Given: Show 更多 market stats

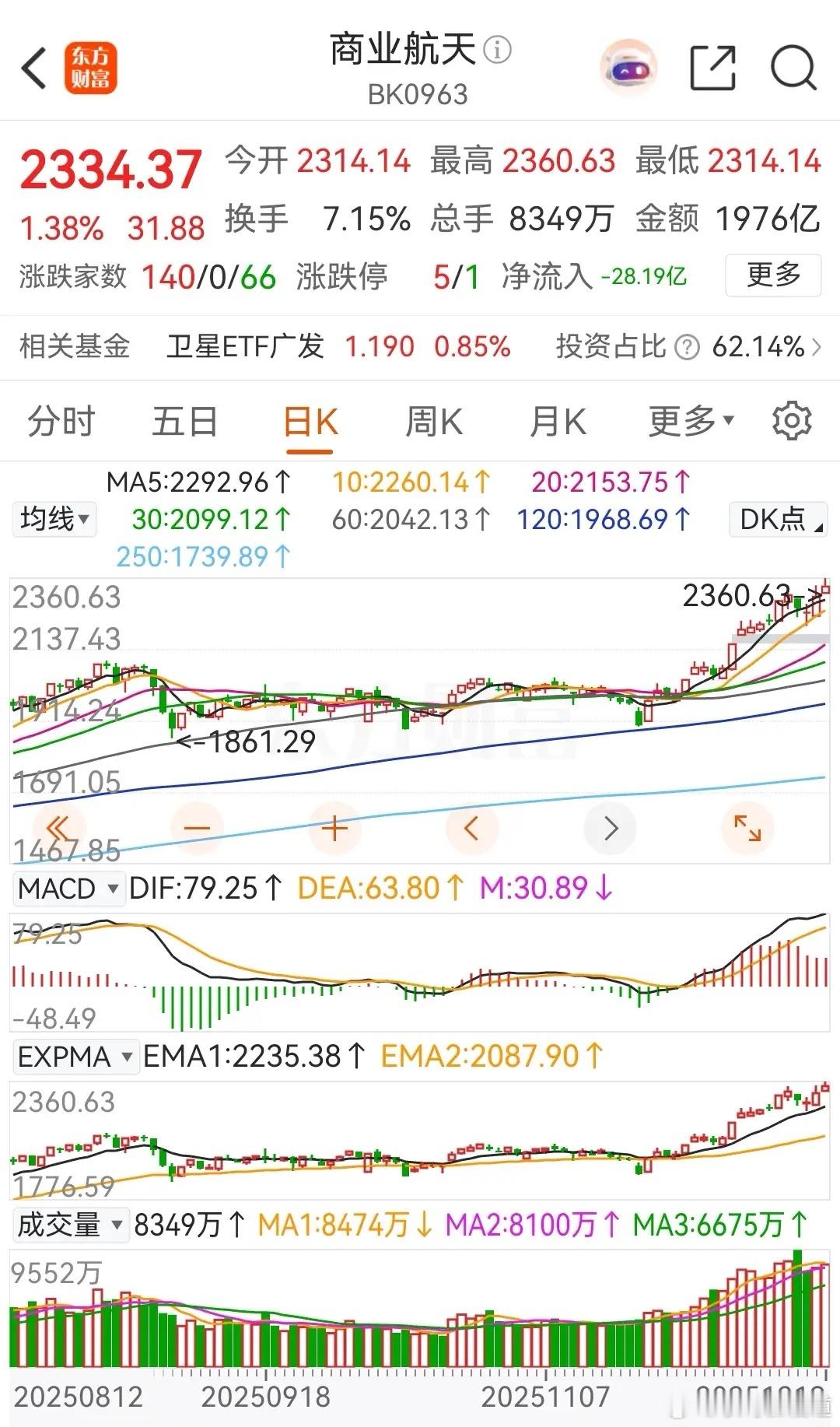Looking at the screenshot, I should click(x=772, y=275).
